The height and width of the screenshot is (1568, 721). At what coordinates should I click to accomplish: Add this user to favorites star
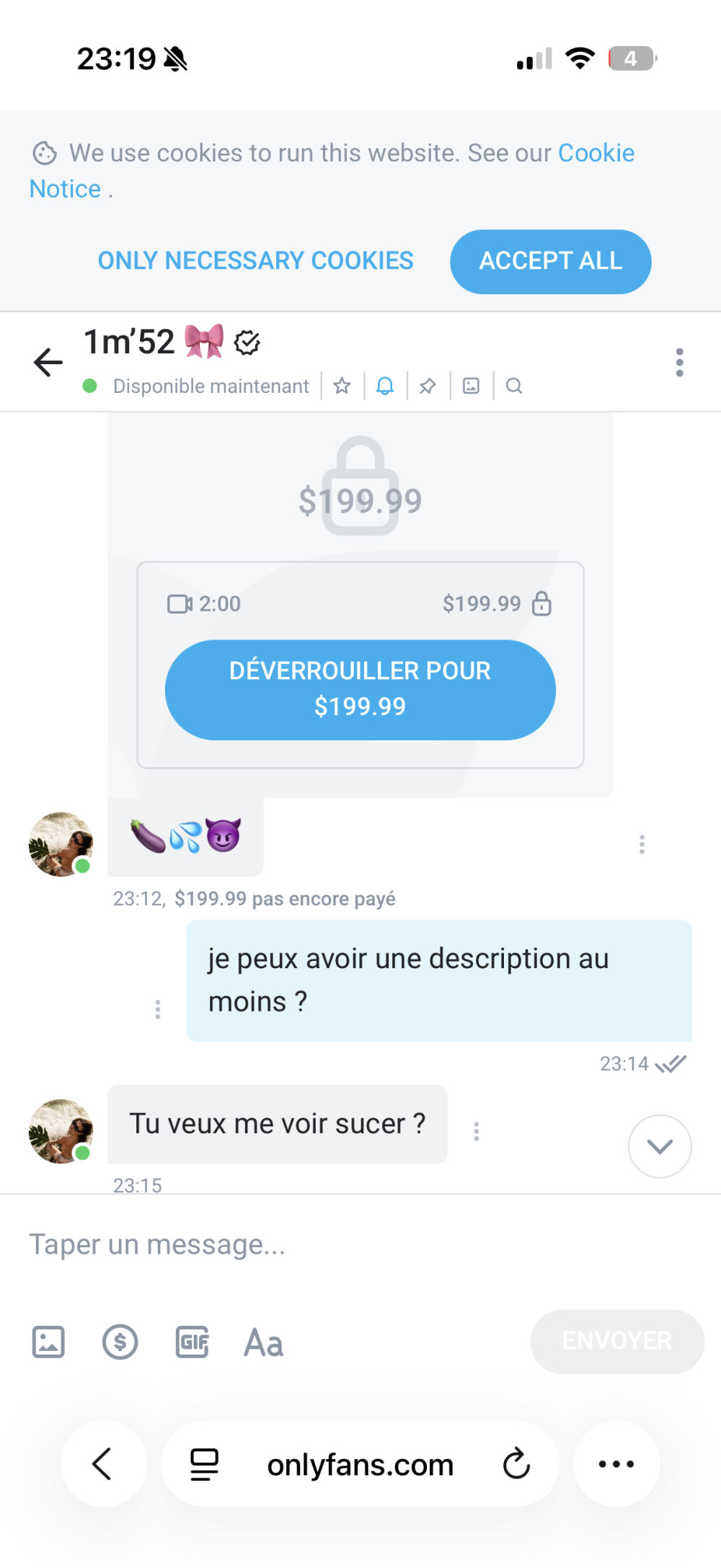pos(342,386)
